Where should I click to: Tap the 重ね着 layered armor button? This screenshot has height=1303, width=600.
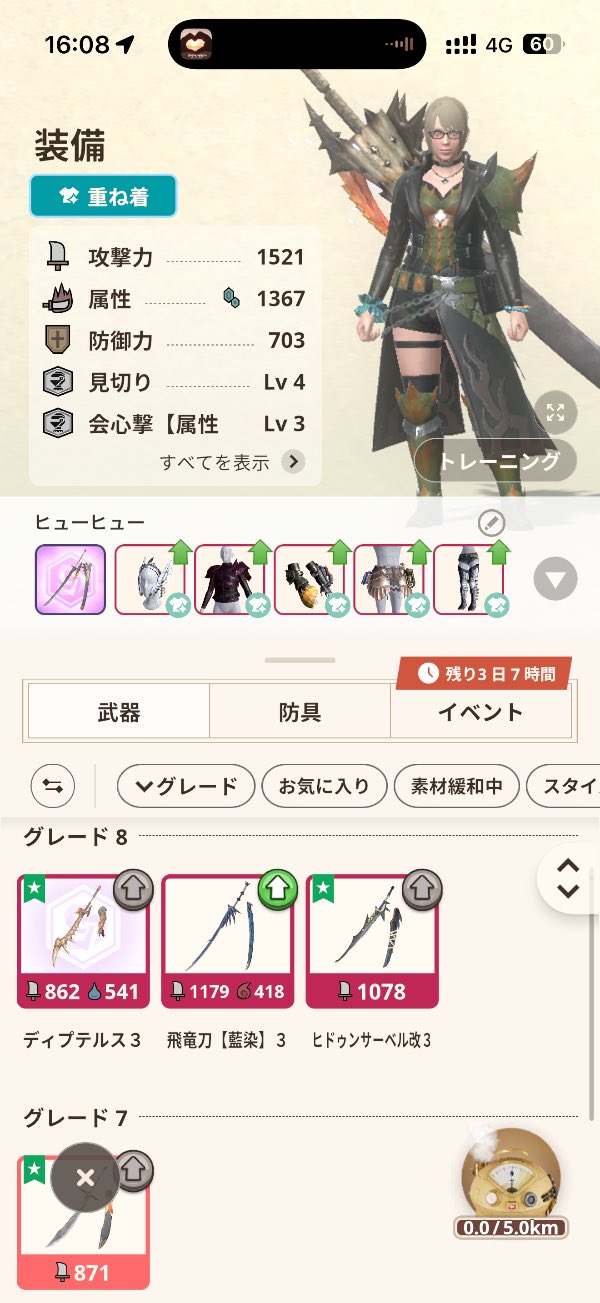coord(103,196)
